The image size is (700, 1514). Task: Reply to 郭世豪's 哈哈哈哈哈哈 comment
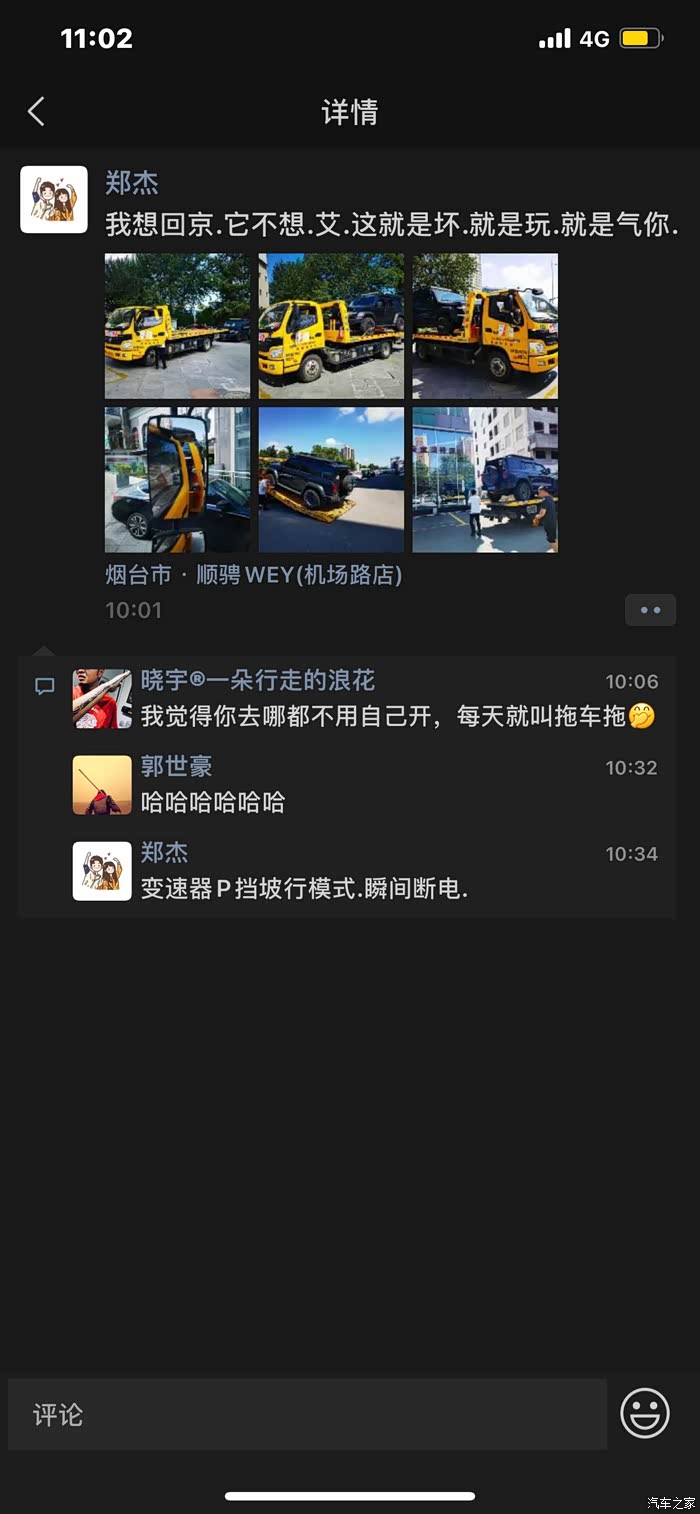pos(213,802)
